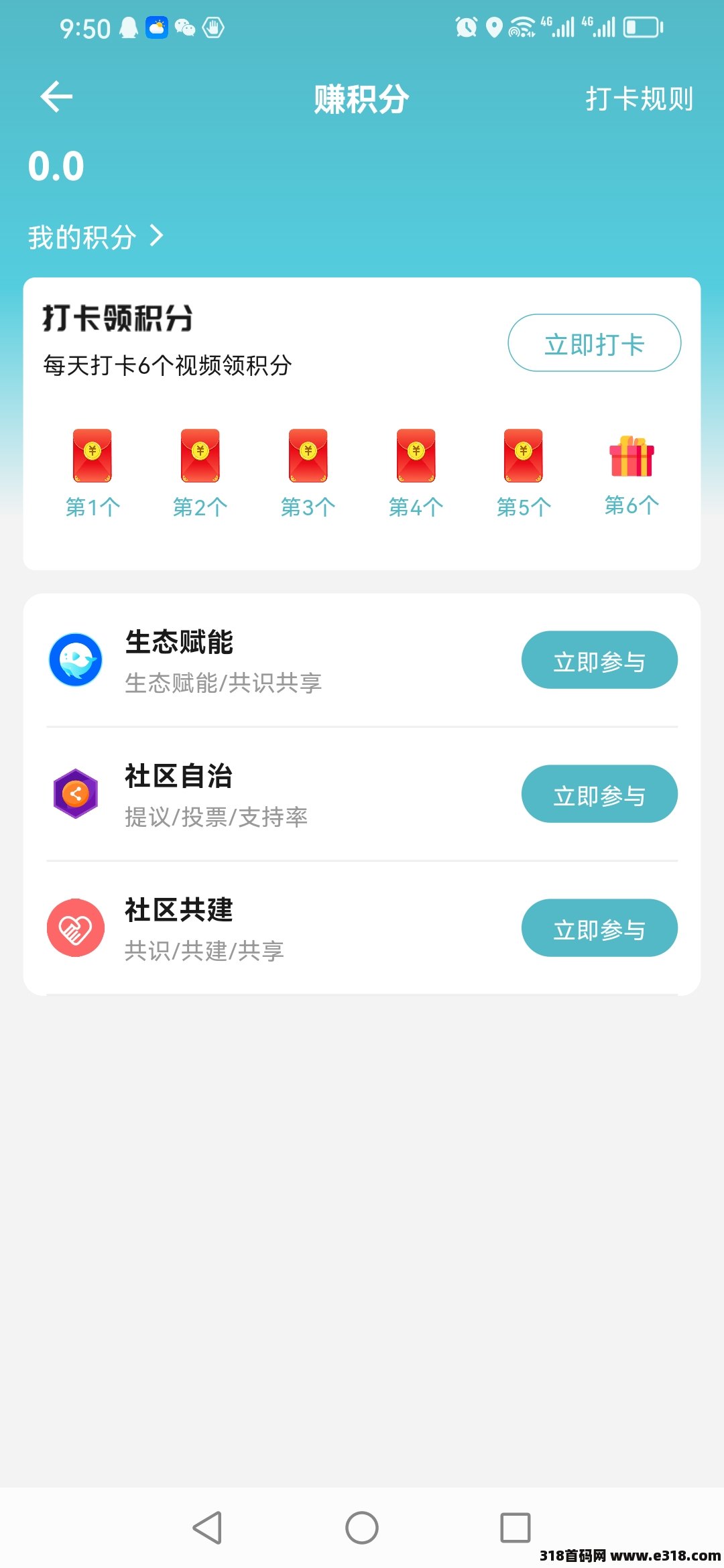Screen dimensions: 724x1568
Task: Select the 第3个 red envelope
Action: point(308,457)
